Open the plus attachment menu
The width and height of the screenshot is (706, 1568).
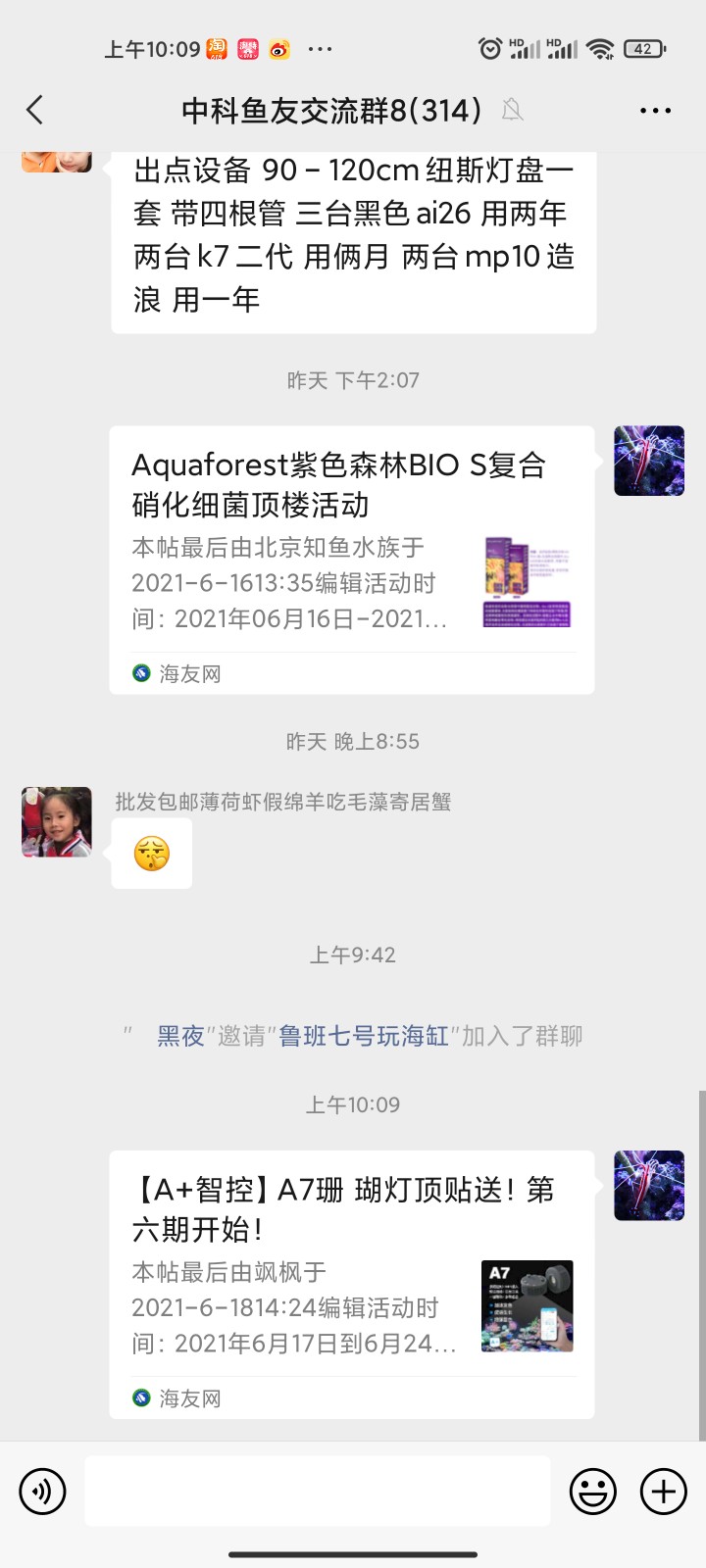664,1492
